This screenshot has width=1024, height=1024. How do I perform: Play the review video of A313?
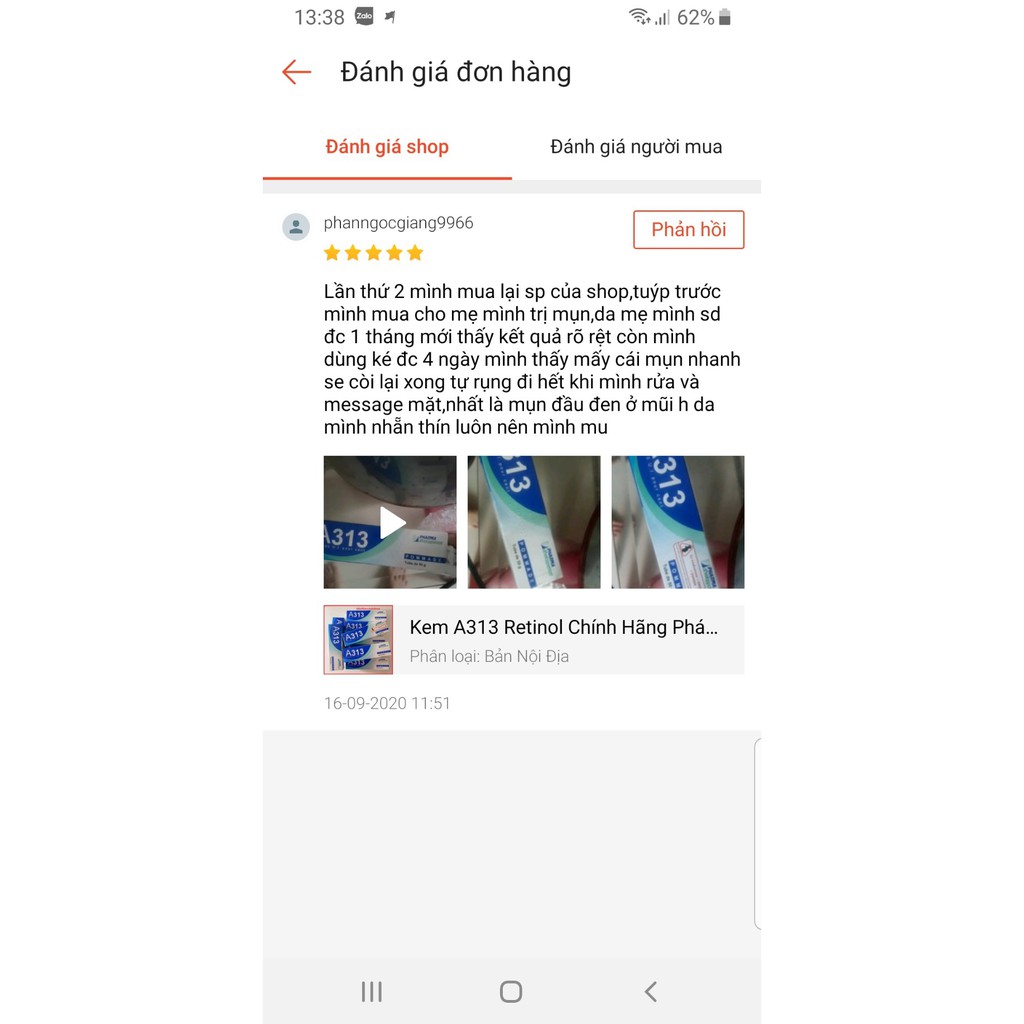coord(390,522)
